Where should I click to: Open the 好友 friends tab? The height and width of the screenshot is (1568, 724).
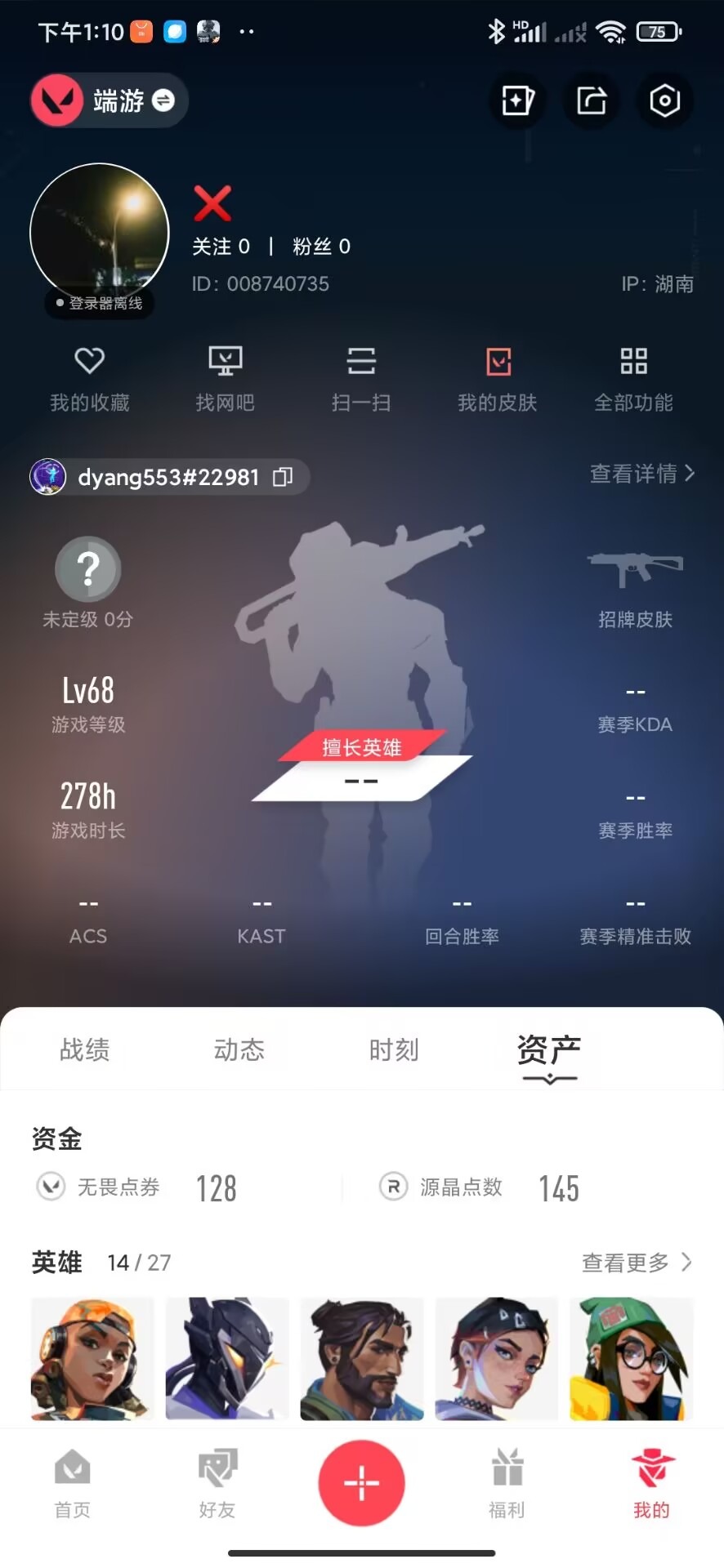[x=217, y=1483]
